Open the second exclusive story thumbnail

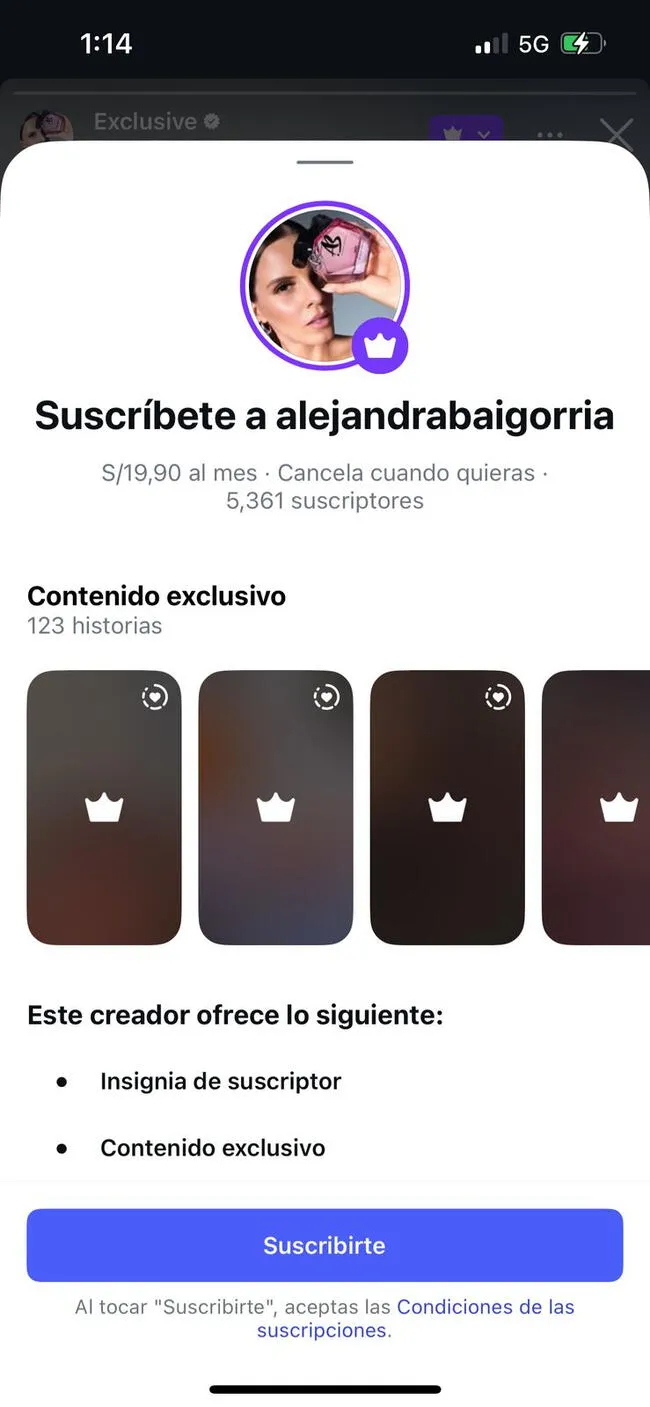click(x=276, y=807)
